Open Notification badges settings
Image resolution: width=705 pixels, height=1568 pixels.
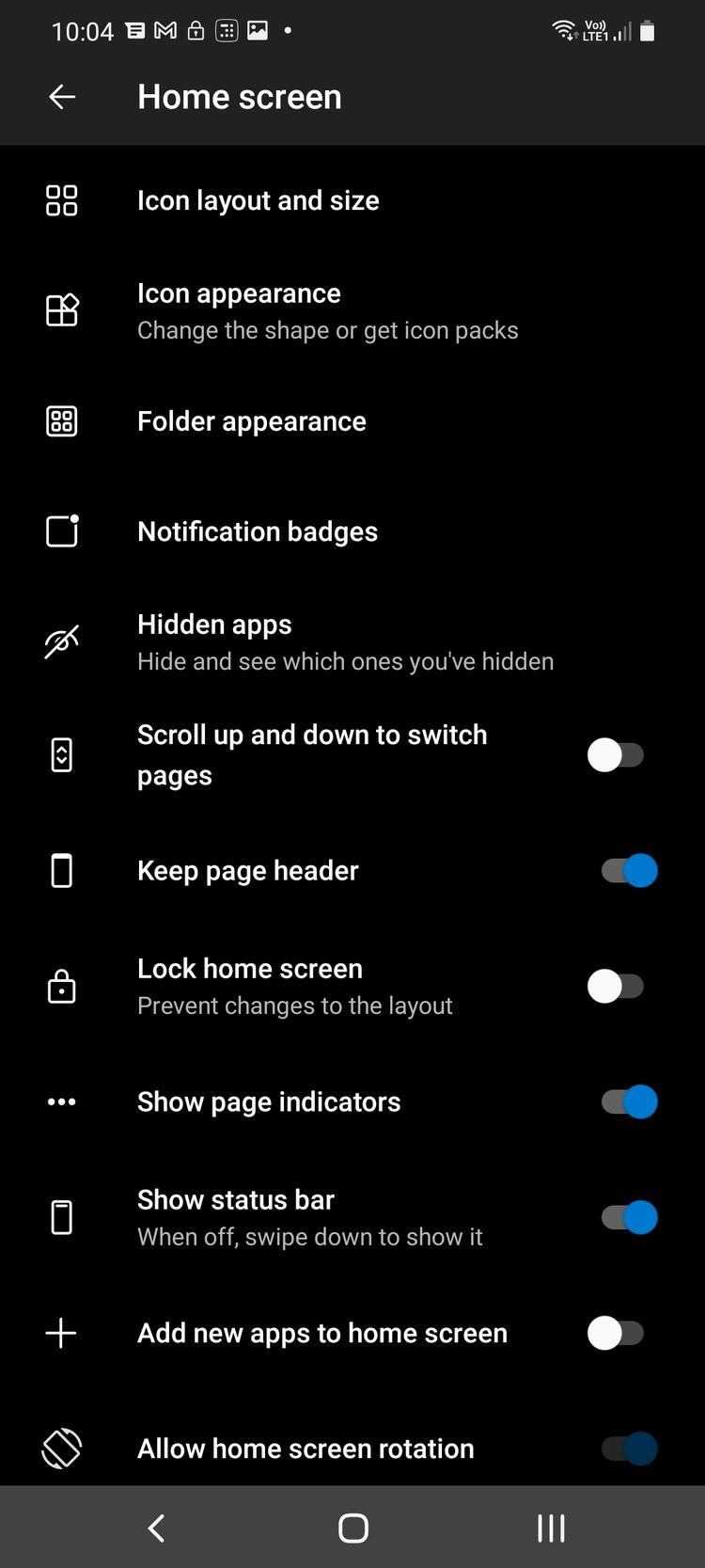point(257,531)
